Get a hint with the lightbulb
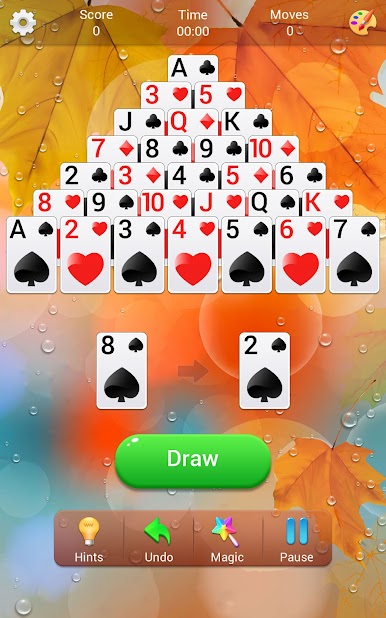 89,539
